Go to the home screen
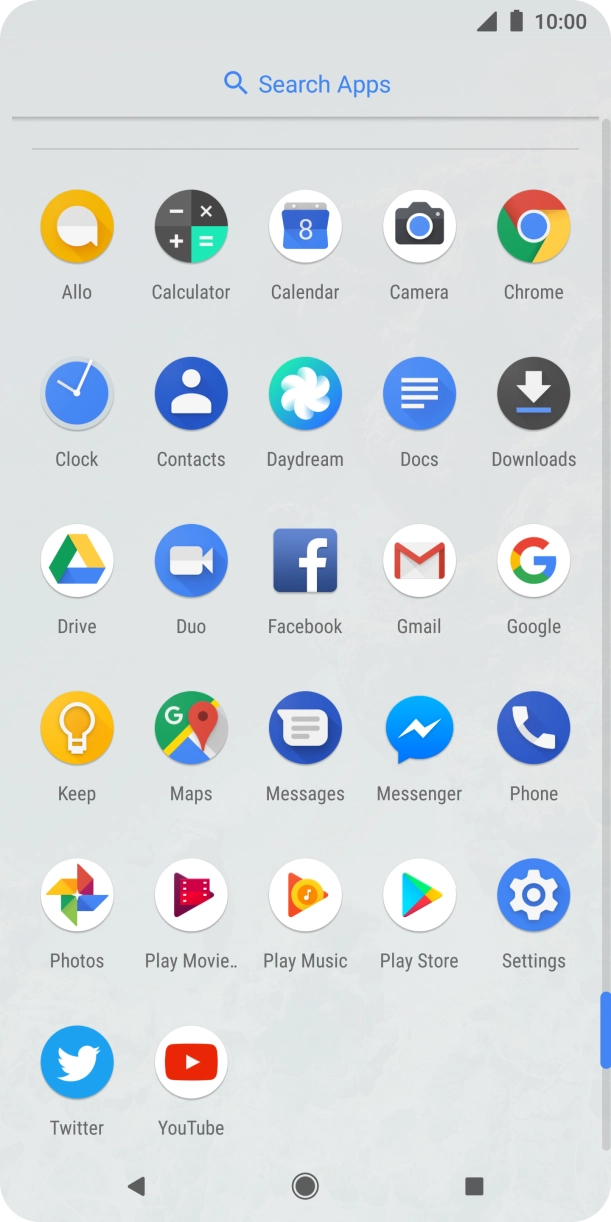This screenshot has width=611, height=1222. pos(305,1186)
